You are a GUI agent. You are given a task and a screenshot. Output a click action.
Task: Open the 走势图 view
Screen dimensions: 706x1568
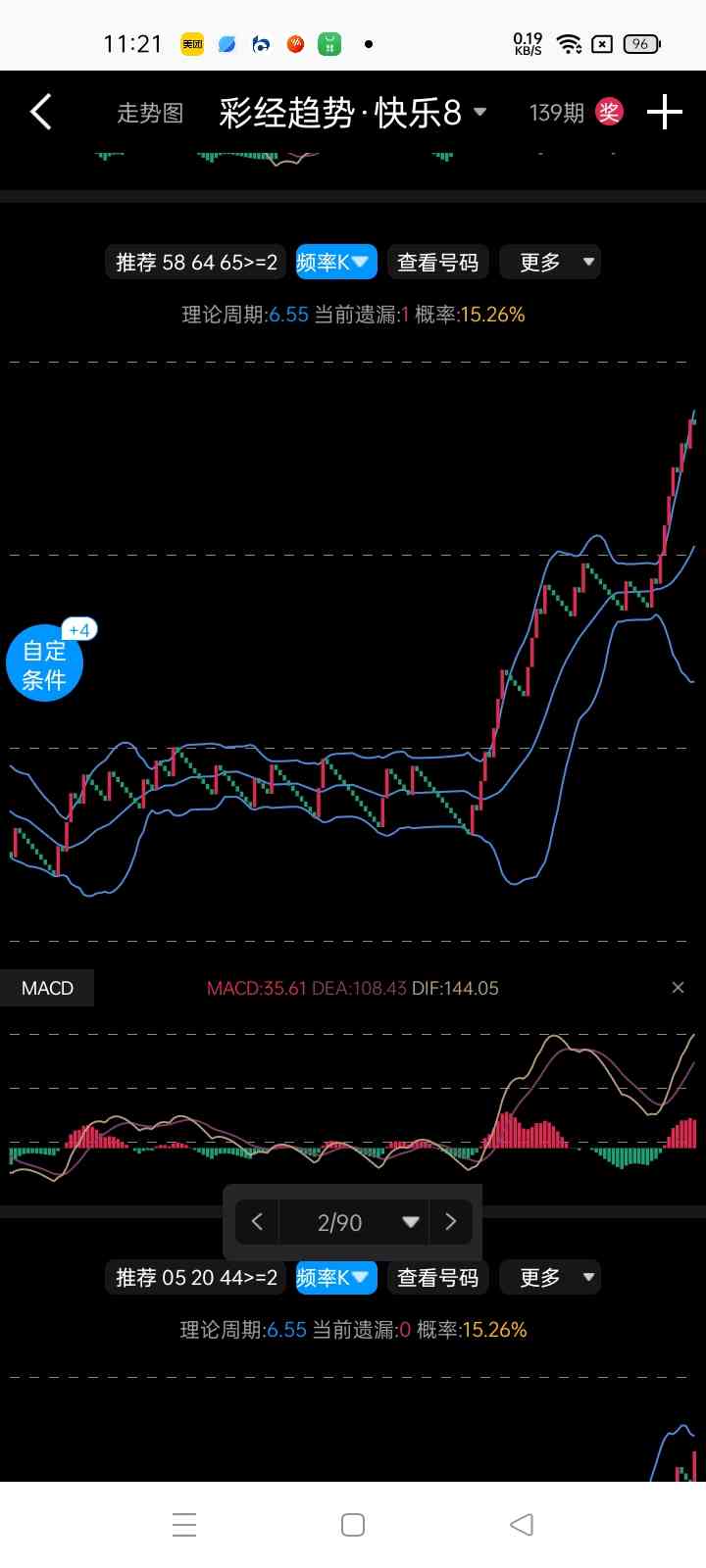tap(150, 114)
